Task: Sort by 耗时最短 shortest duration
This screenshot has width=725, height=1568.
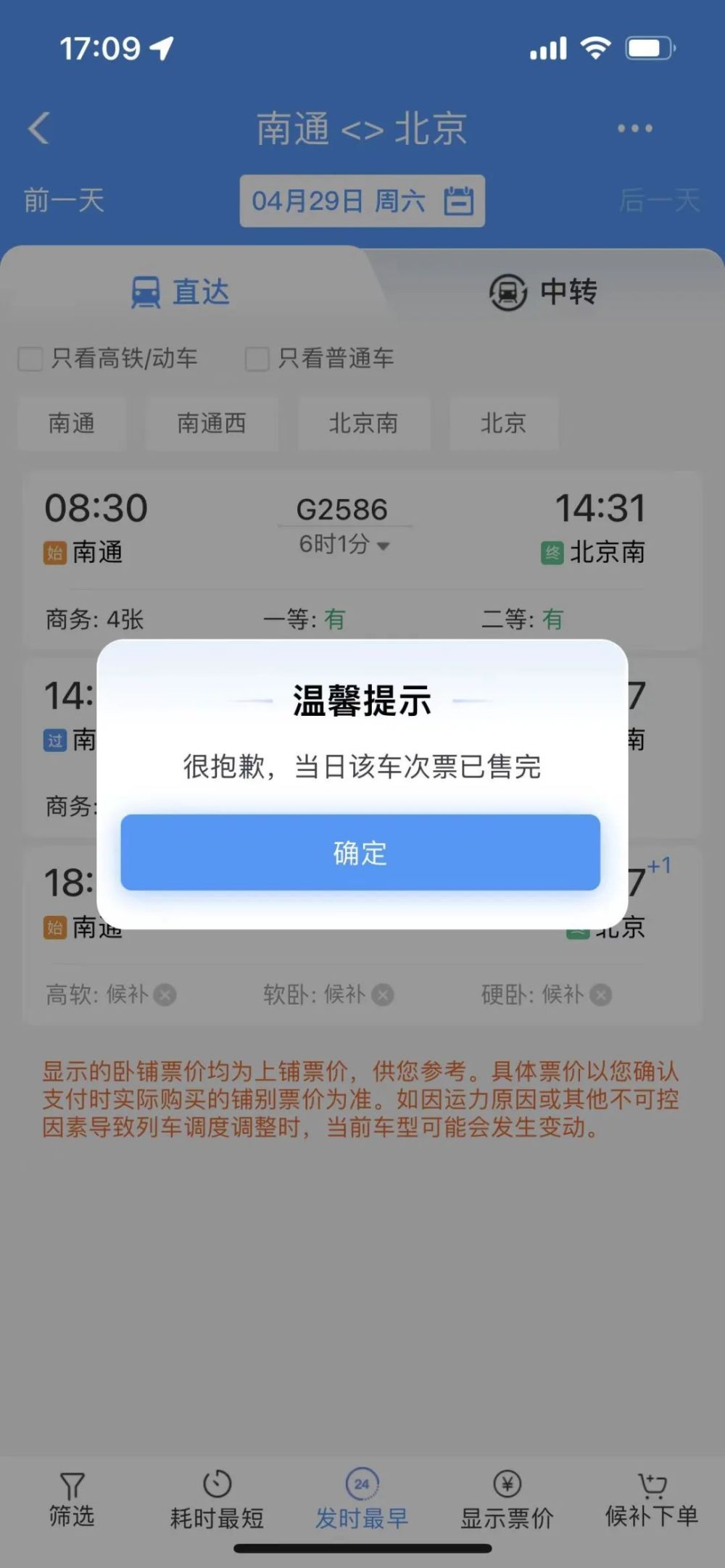Action: pos(217,1499)
